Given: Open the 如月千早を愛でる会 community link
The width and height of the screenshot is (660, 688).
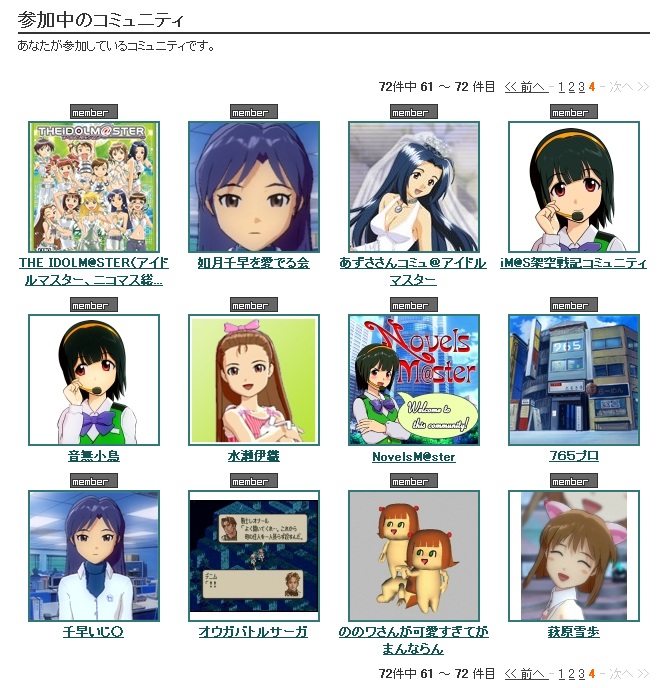Looking at the screenshot, I should point(253,263).
